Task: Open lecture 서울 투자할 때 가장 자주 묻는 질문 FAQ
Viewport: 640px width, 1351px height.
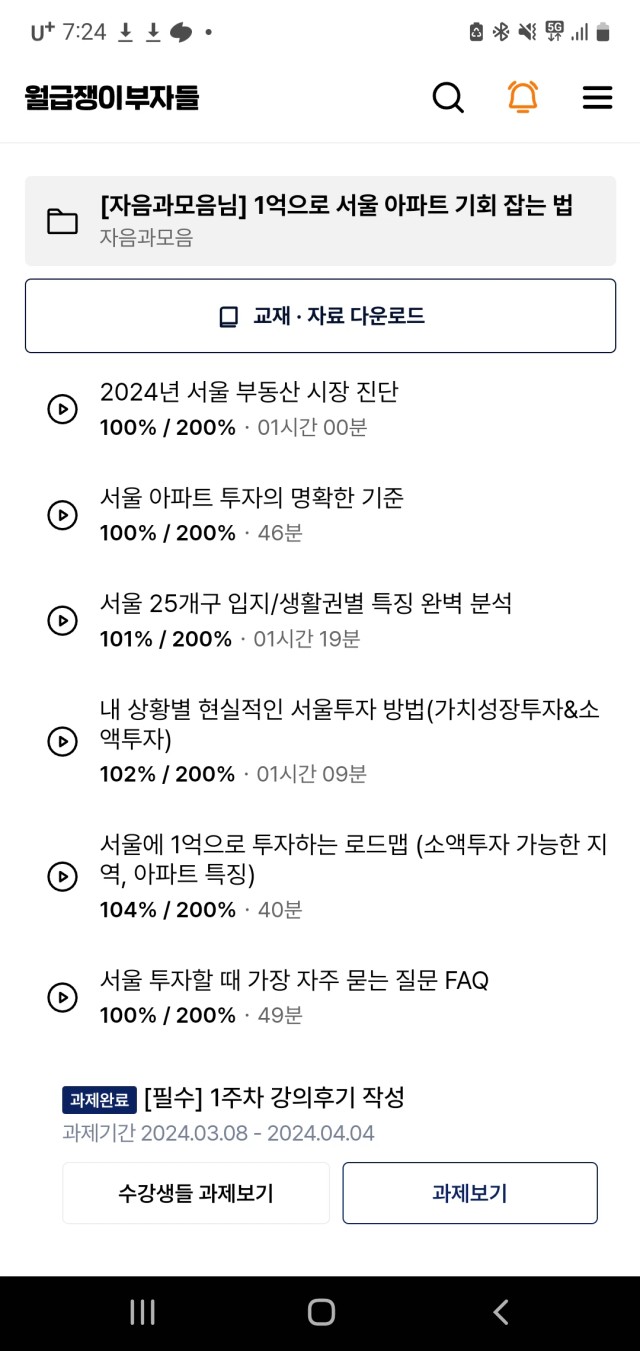Action: coord(320,997)
